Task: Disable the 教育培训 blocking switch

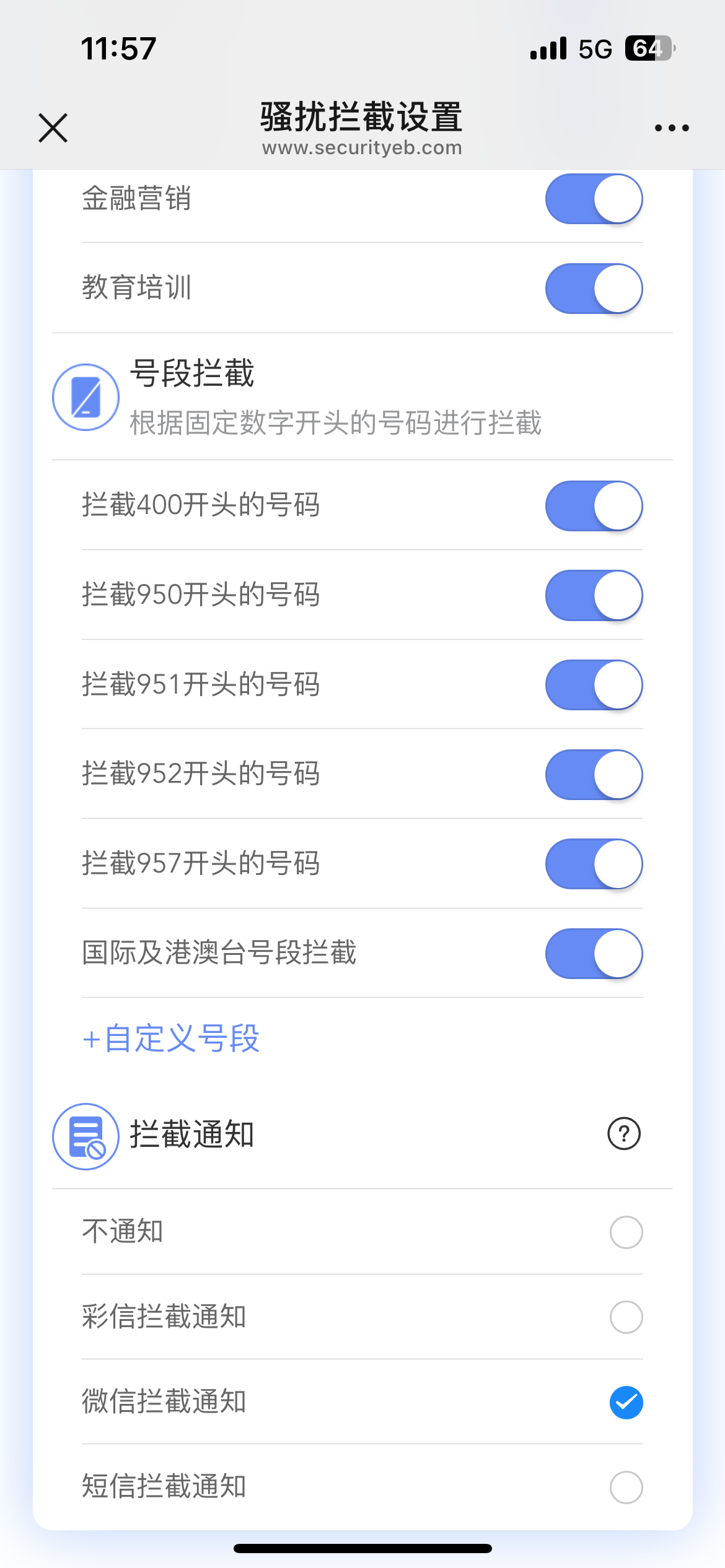Action: 594,289
